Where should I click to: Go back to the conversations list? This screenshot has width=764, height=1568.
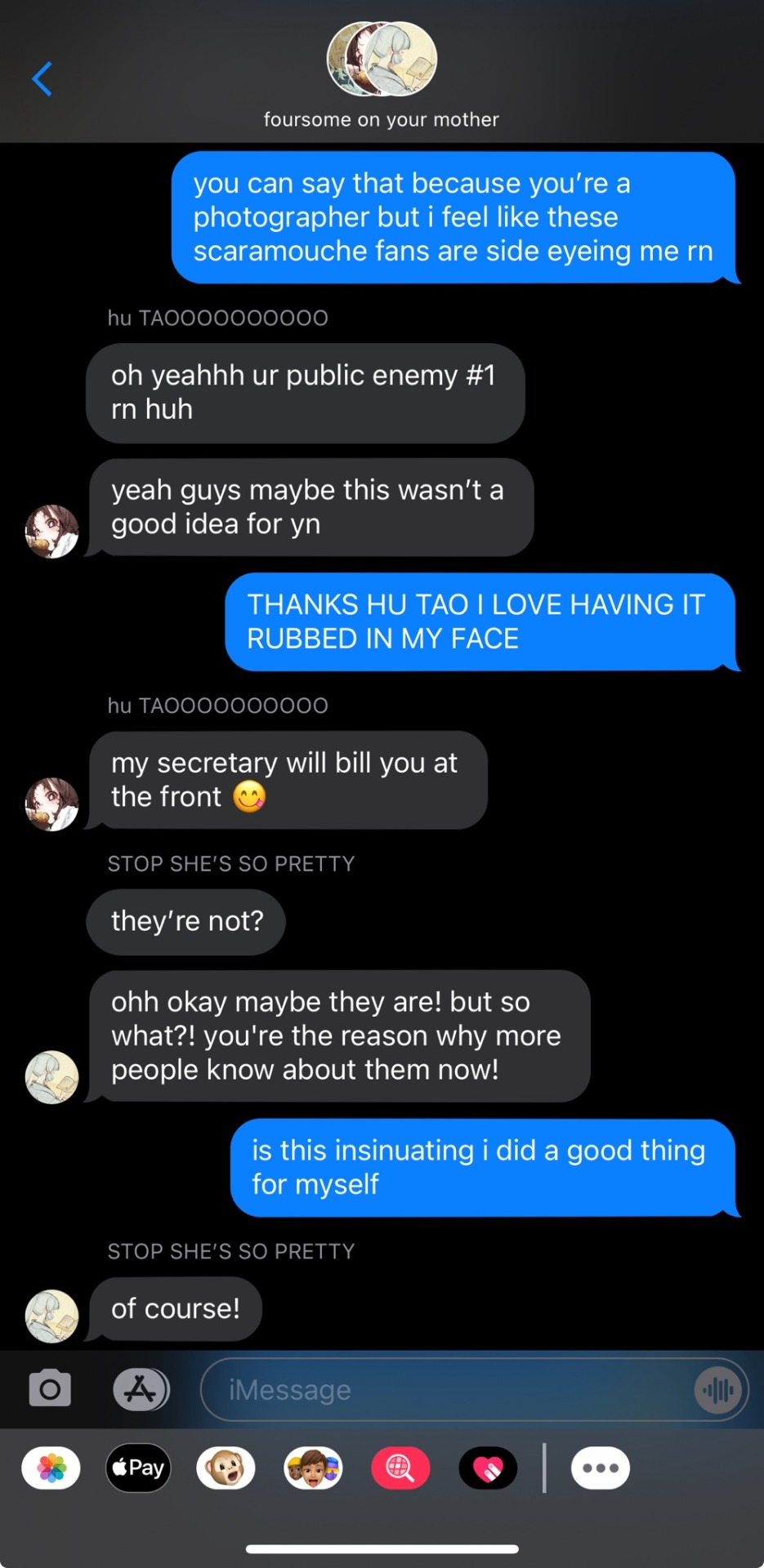coord(42,79)
